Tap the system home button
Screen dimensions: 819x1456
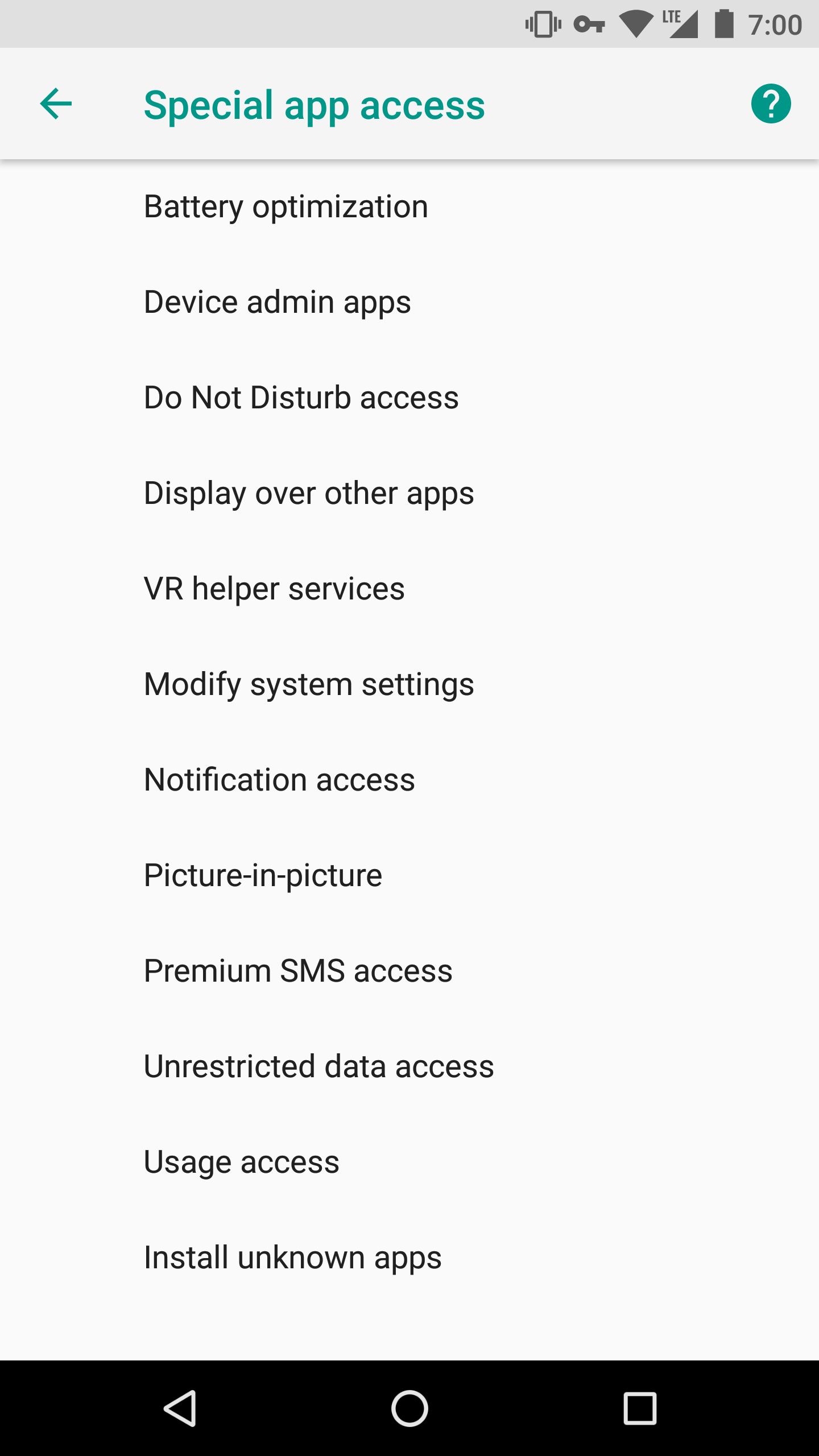pos(409,1409)
